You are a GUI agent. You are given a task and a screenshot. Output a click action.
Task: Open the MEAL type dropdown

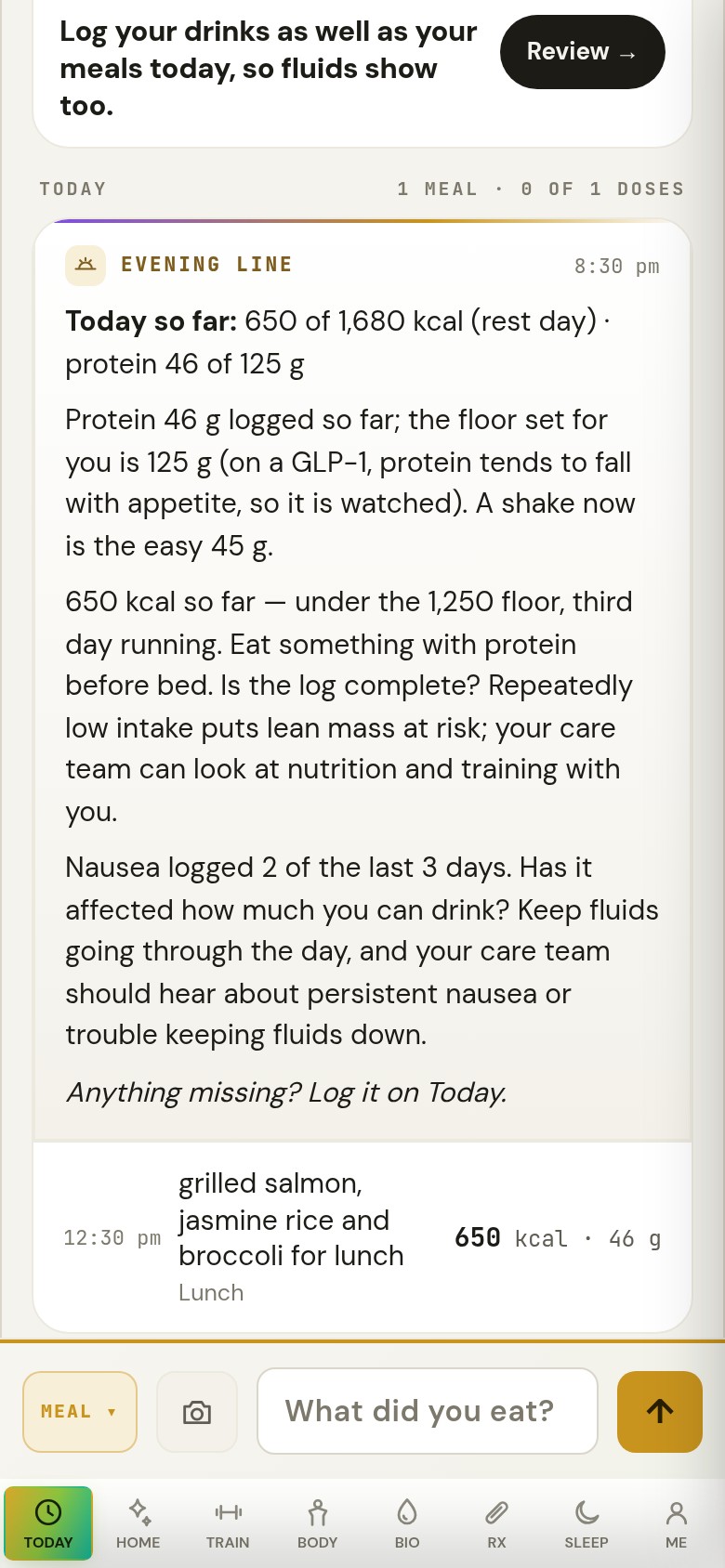click(80, 1412)
